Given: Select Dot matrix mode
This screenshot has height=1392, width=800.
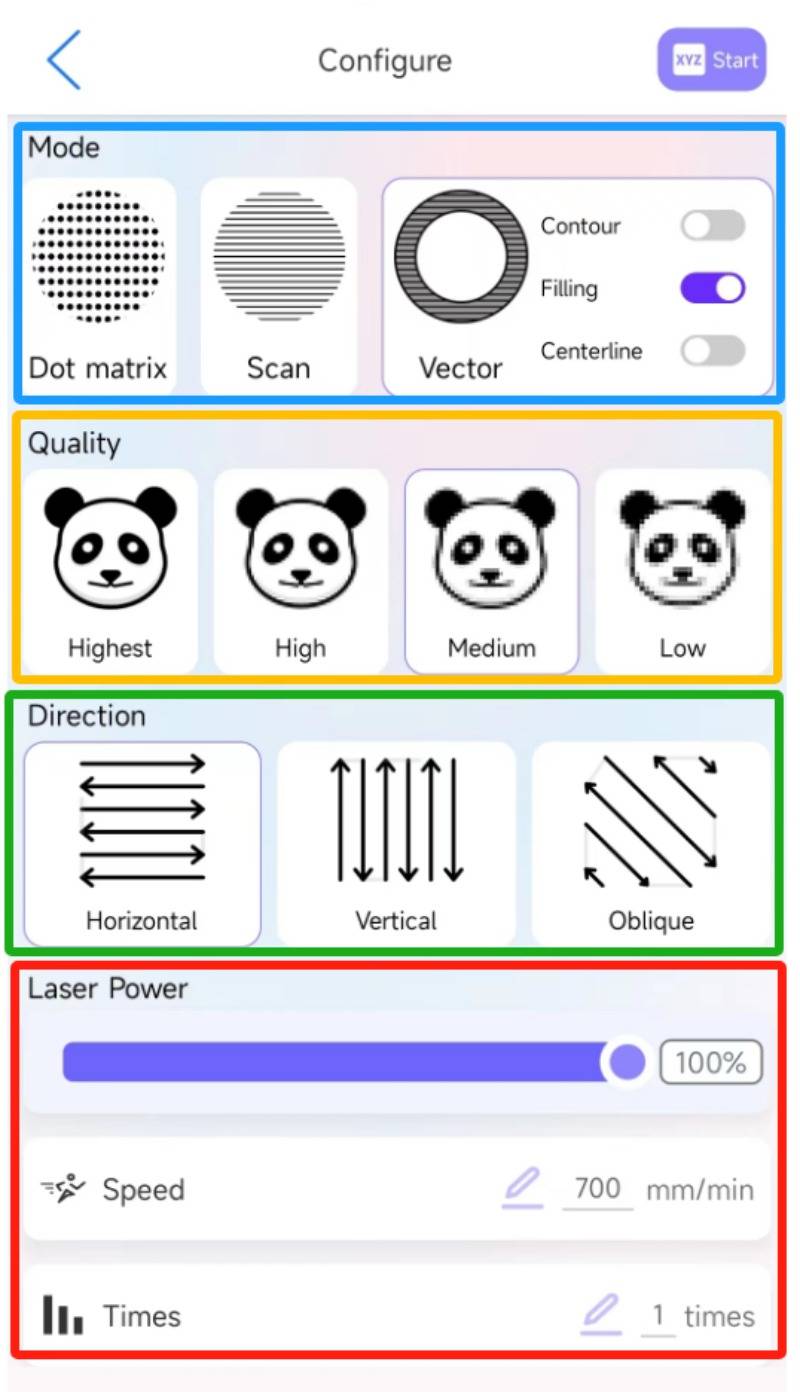Looking at the screenshot, I should [98, 286].
